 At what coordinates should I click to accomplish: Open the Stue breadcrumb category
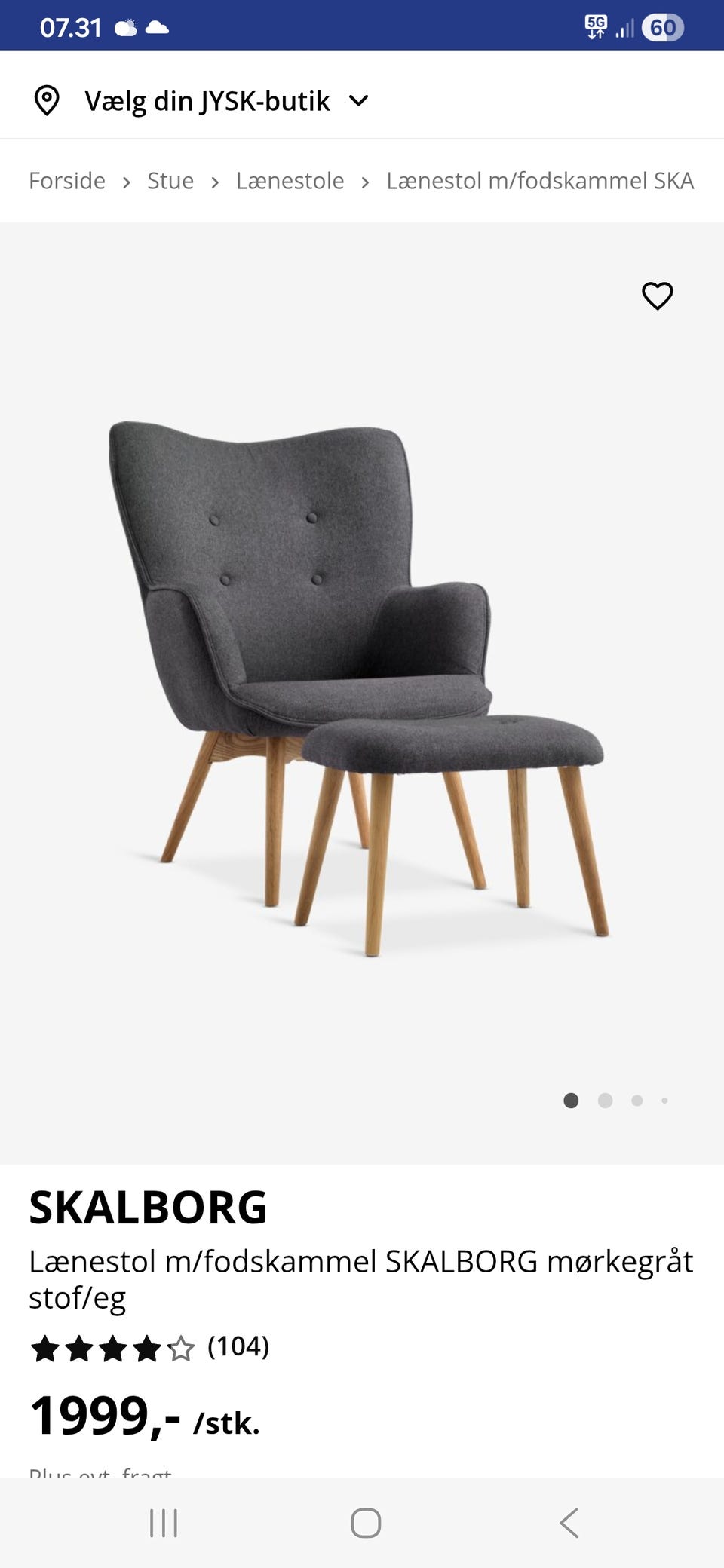coord(170,181)
